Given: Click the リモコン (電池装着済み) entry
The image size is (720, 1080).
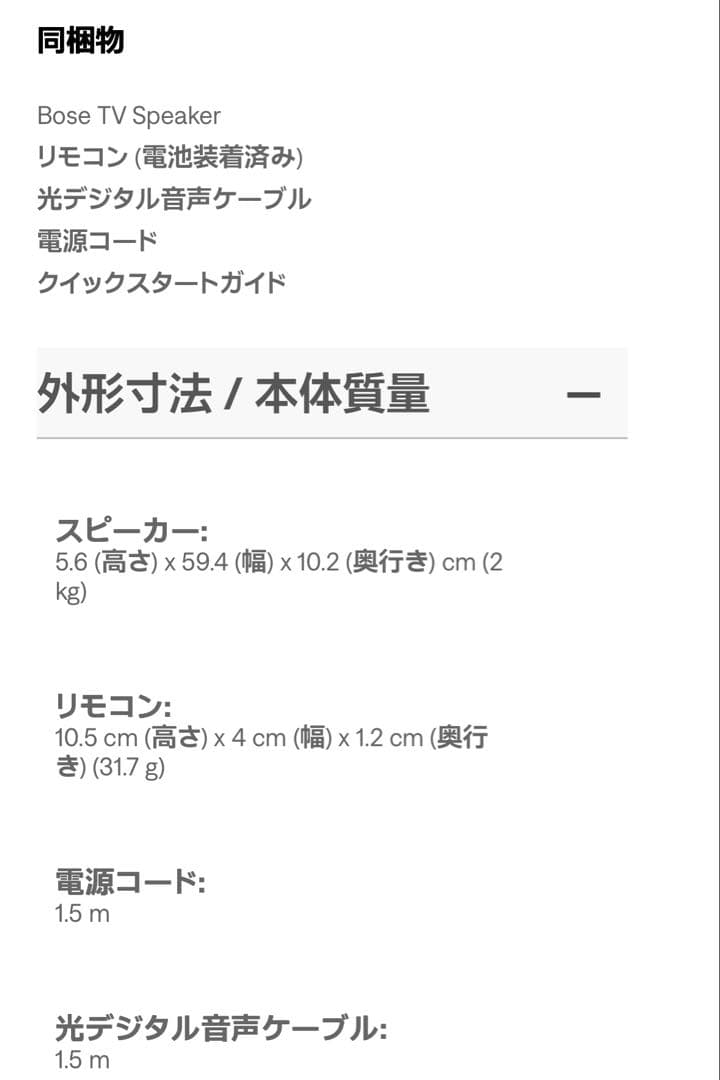Looking at the screenshot, I should click(x=175, y=157).
